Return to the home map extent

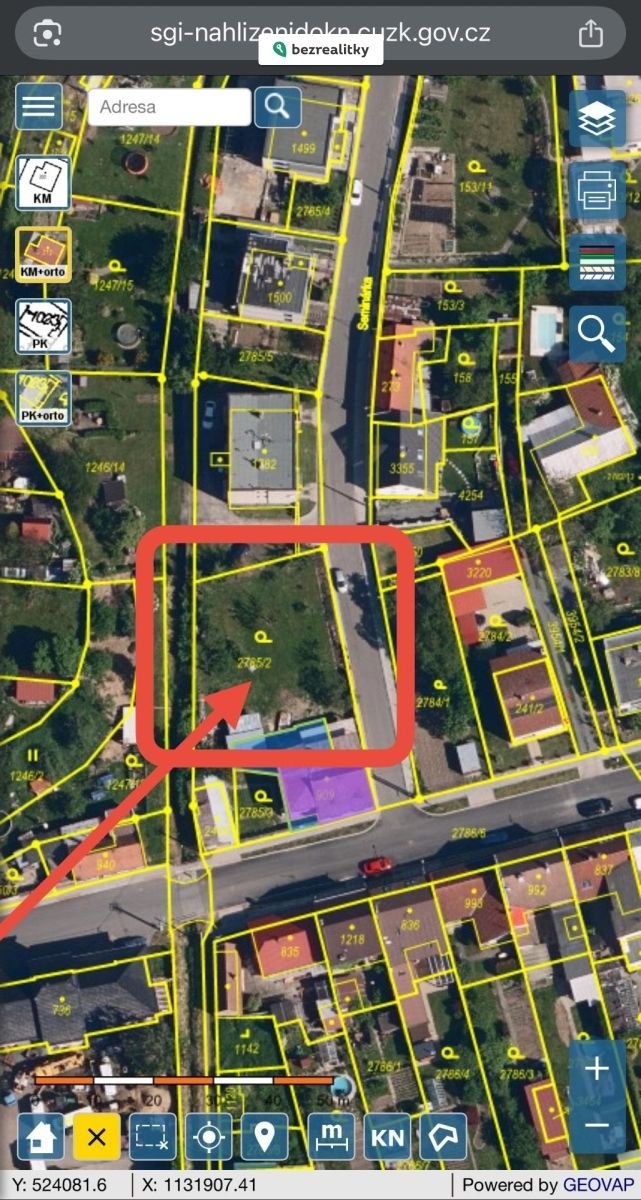click(41, 1137)
